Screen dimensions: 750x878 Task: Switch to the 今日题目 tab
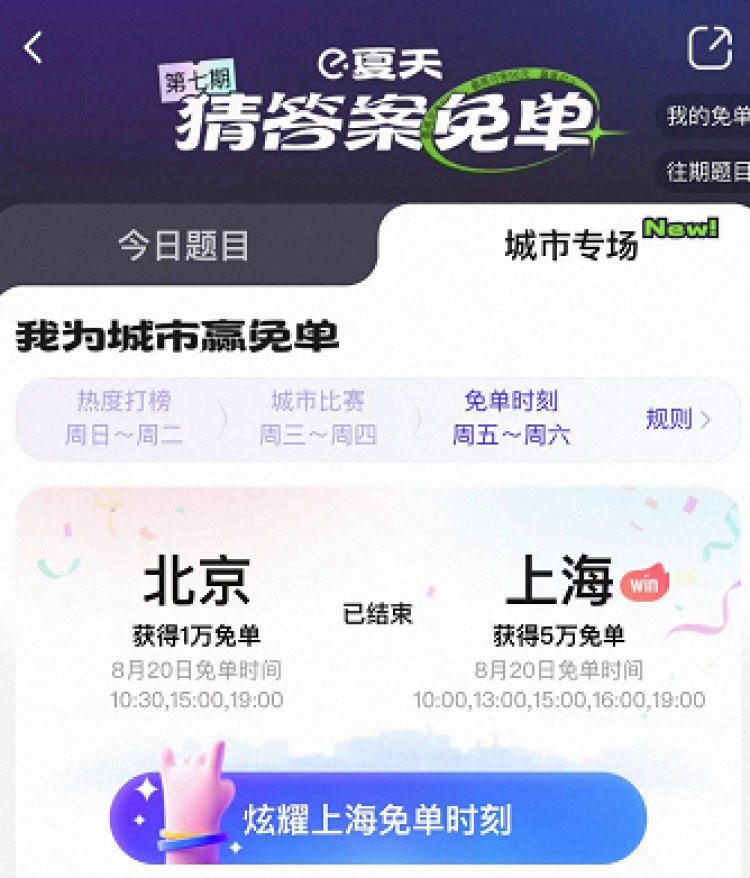point(184,246)
